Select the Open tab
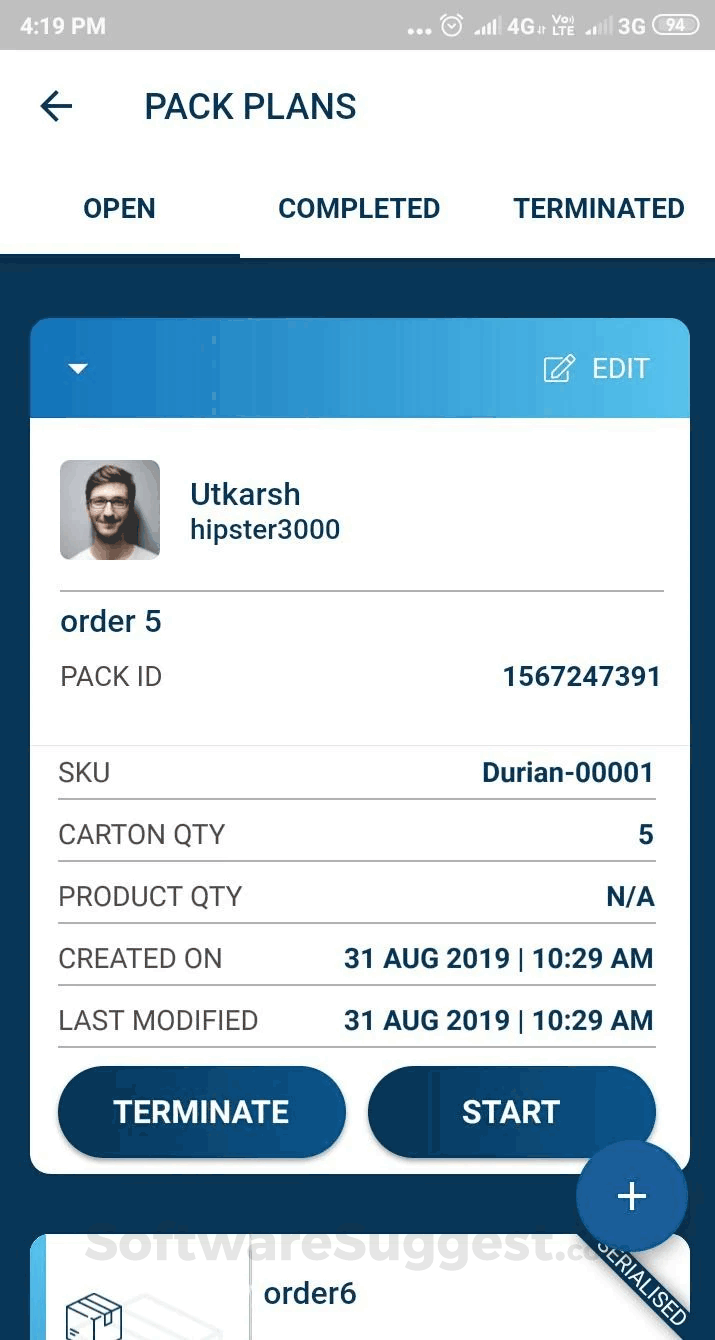This screenshot has width=715, height=1340. [x=119, y=208]
